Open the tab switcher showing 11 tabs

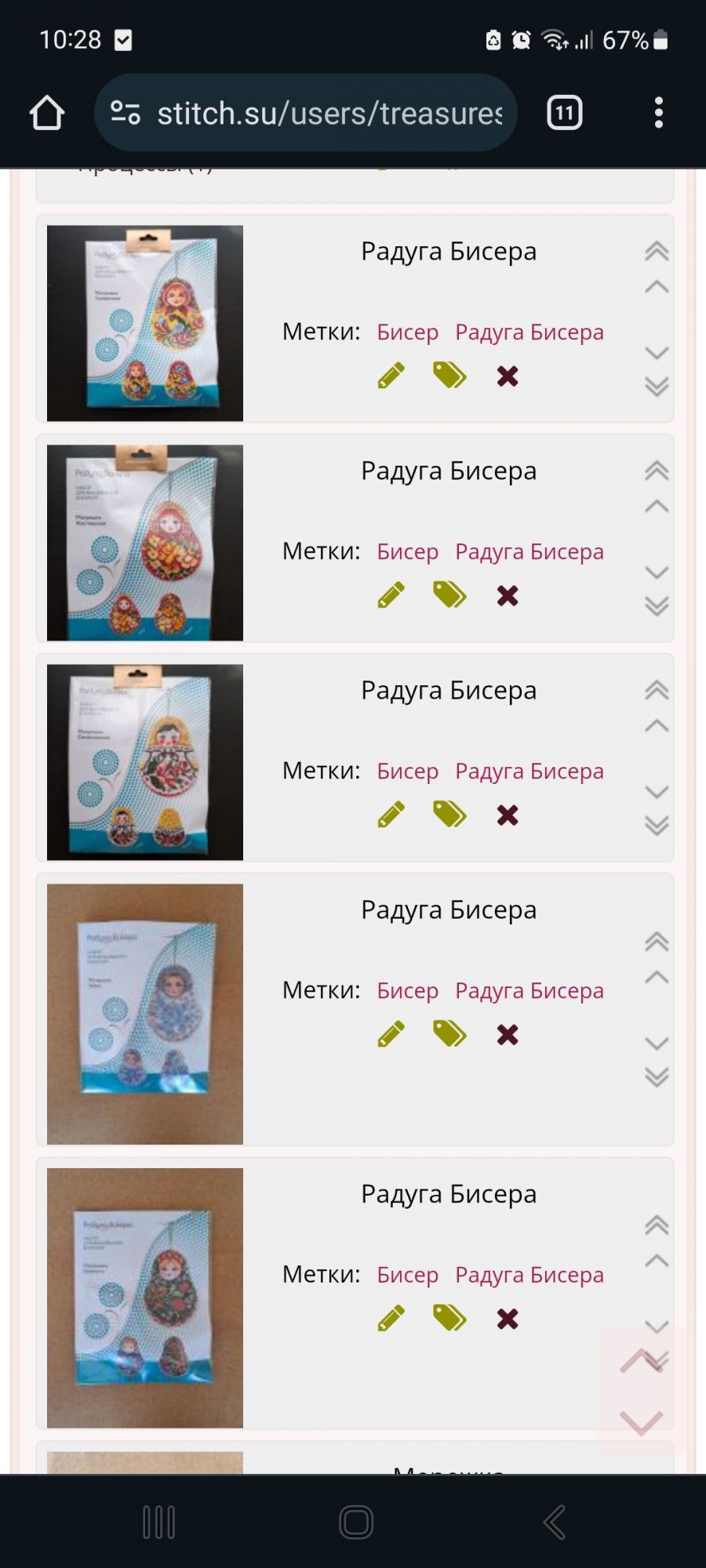[564, 113]
